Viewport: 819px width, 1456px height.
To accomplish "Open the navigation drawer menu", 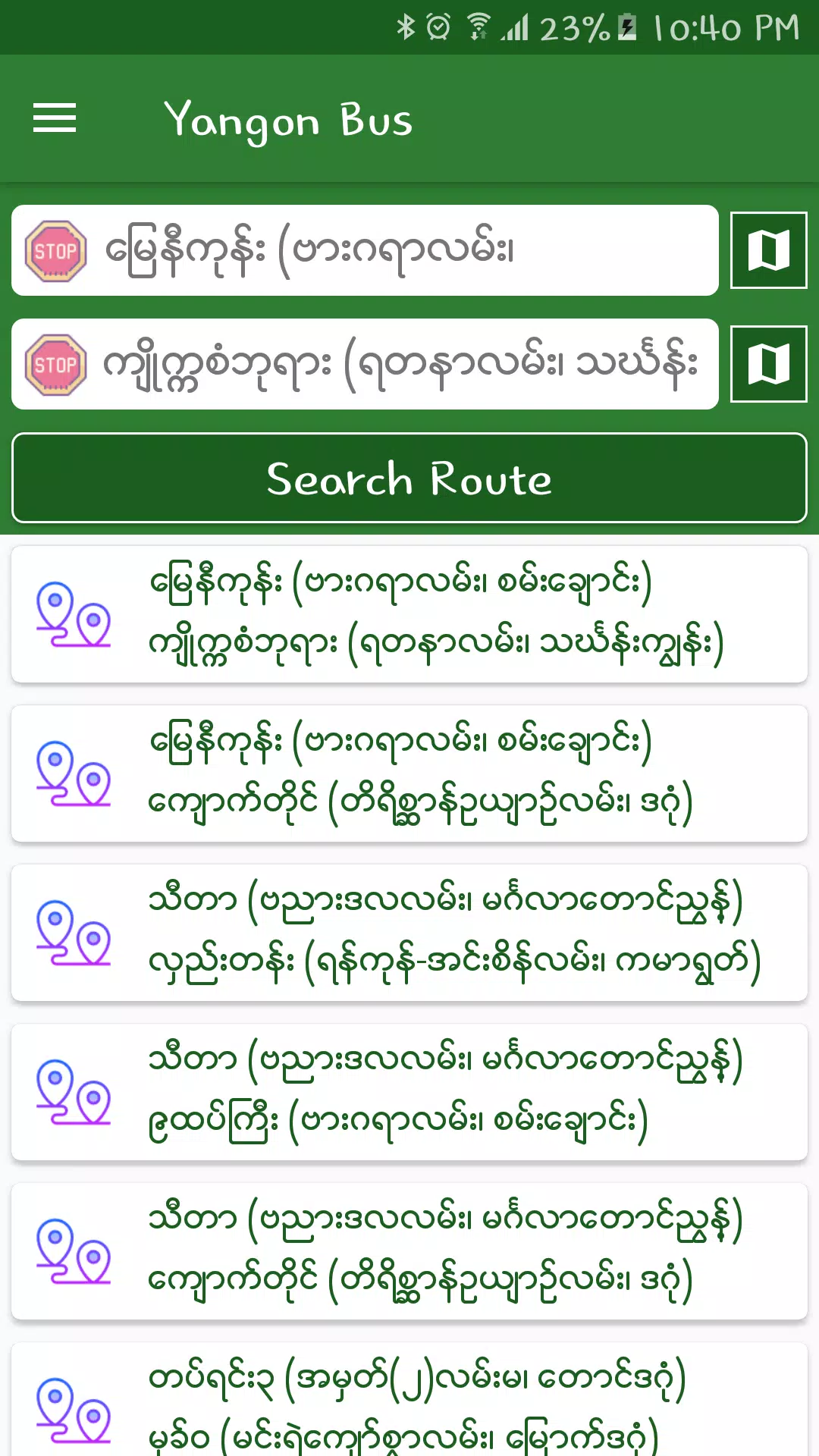I will coord(55,118).
